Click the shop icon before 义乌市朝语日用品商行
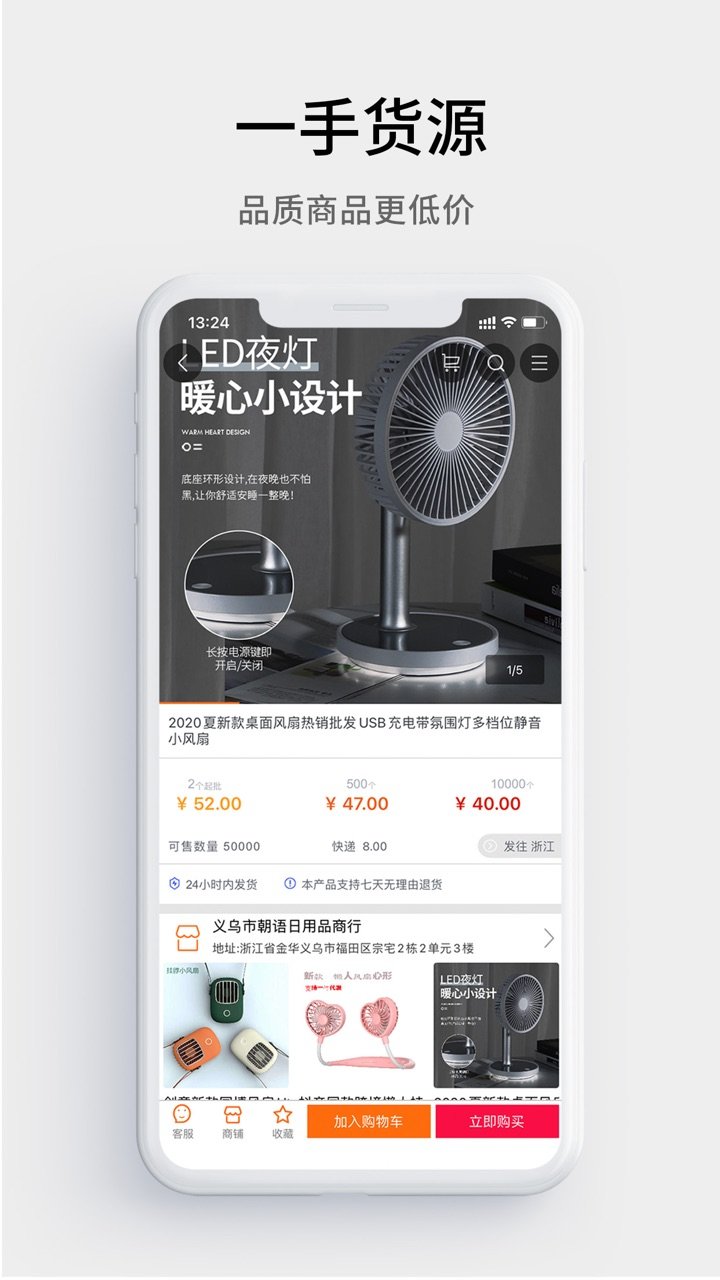Screen dimensions: 720x1280 (186, 936)
